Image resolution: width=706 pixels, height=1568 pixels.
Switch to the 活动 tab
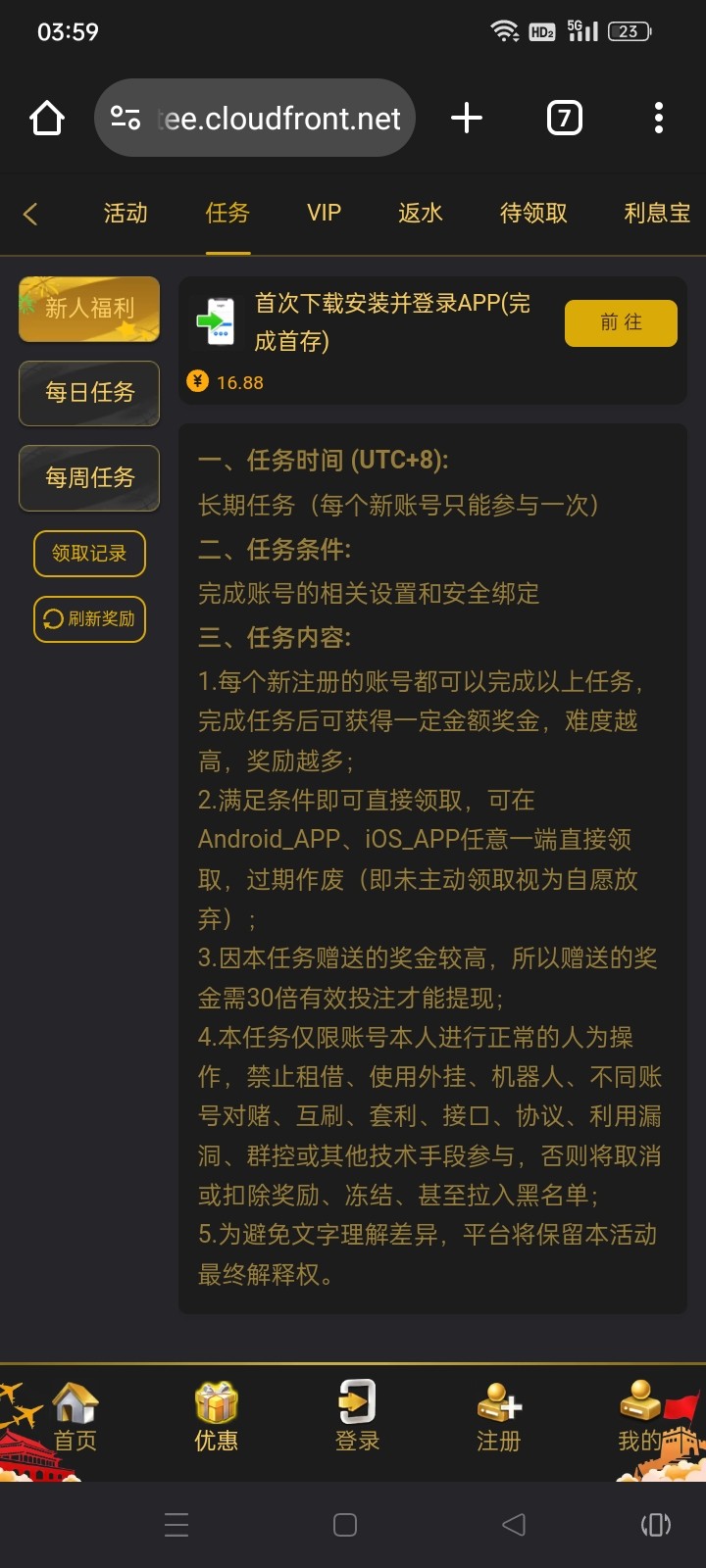[x=126, y=214]
